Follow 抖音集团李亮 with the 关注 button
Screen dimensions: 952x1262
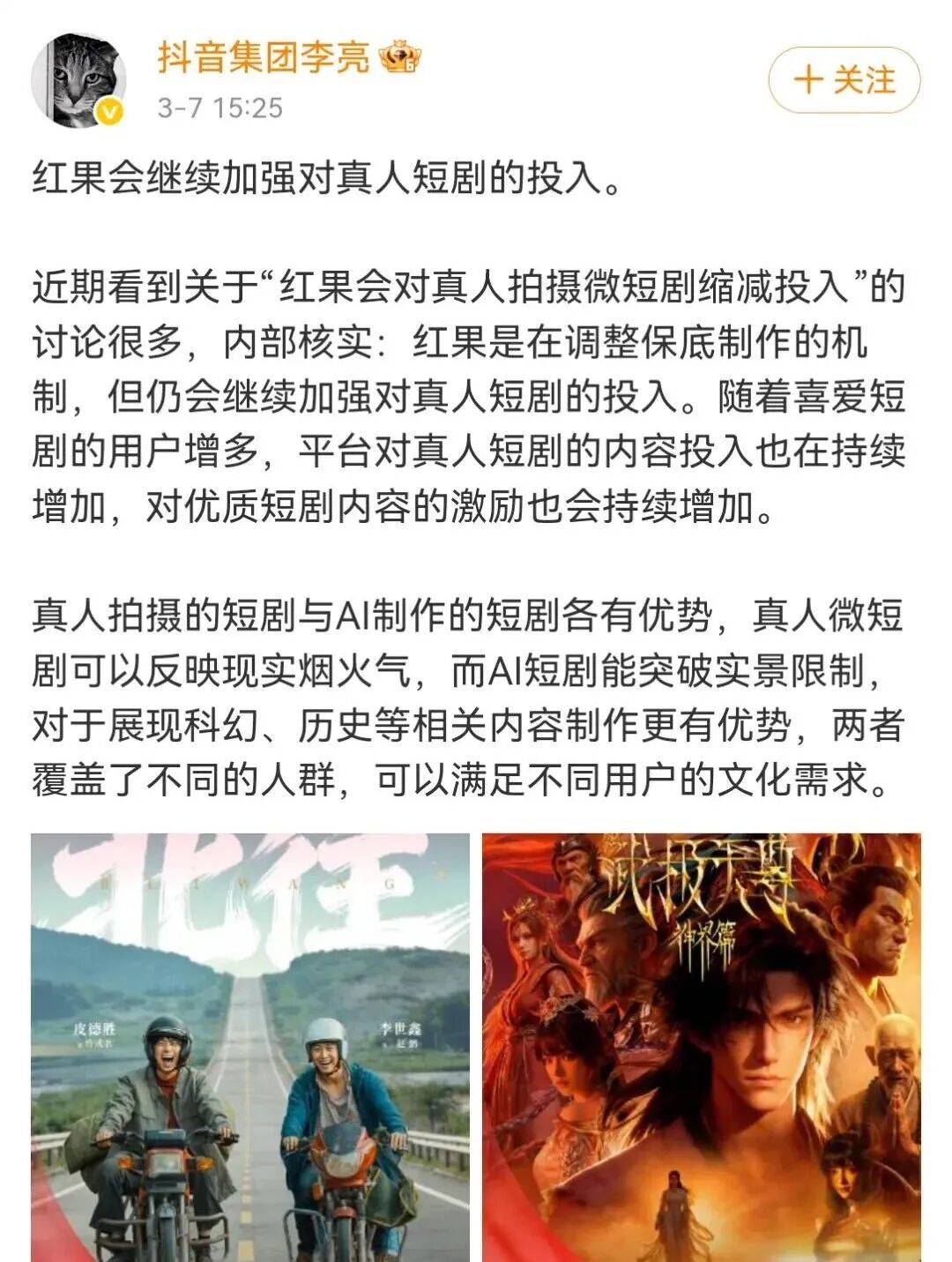pos(844,80)
